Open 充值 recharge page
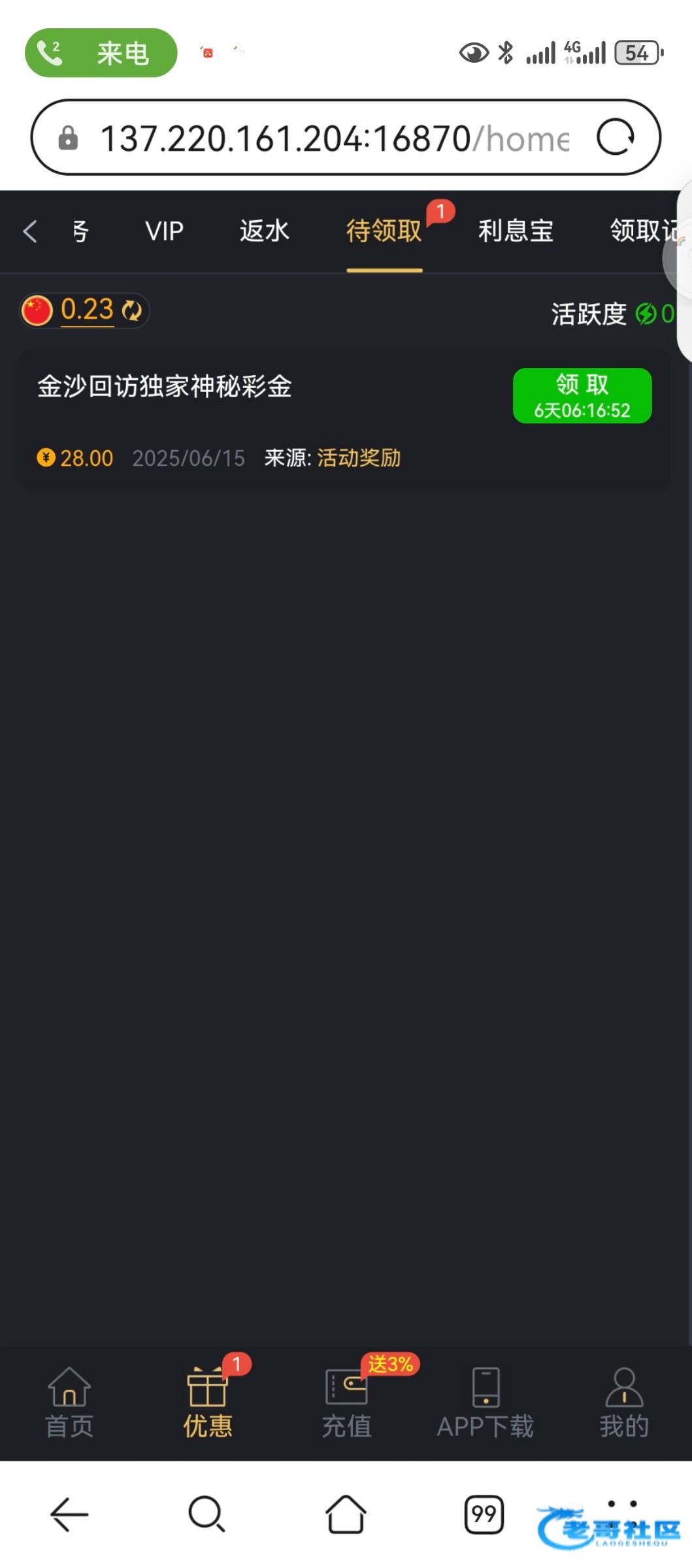 point(346,1402)
